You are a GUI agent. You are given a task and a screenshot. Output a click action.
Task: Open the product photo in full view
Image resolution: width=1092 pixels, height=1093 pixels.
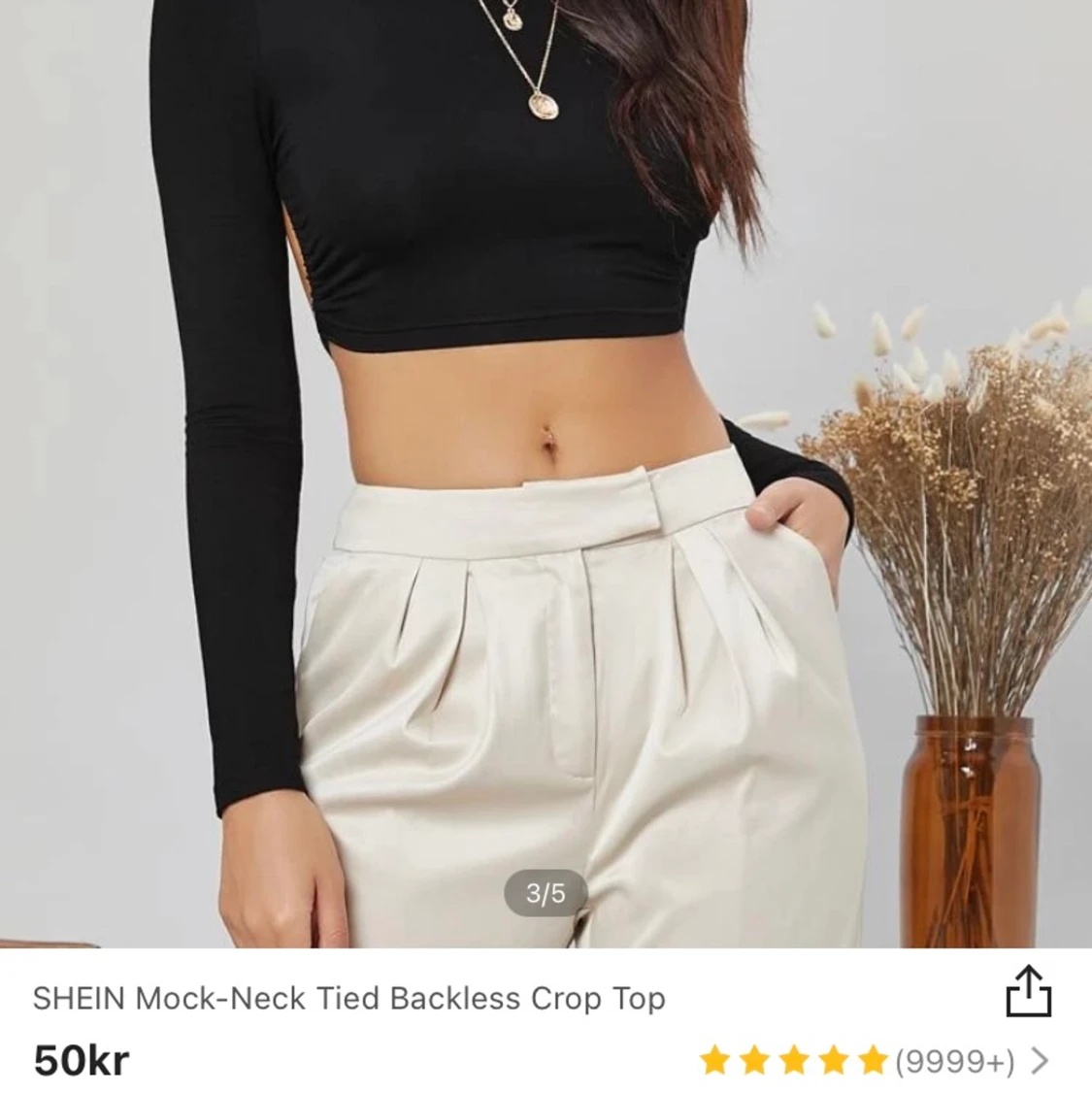[546, 466]
